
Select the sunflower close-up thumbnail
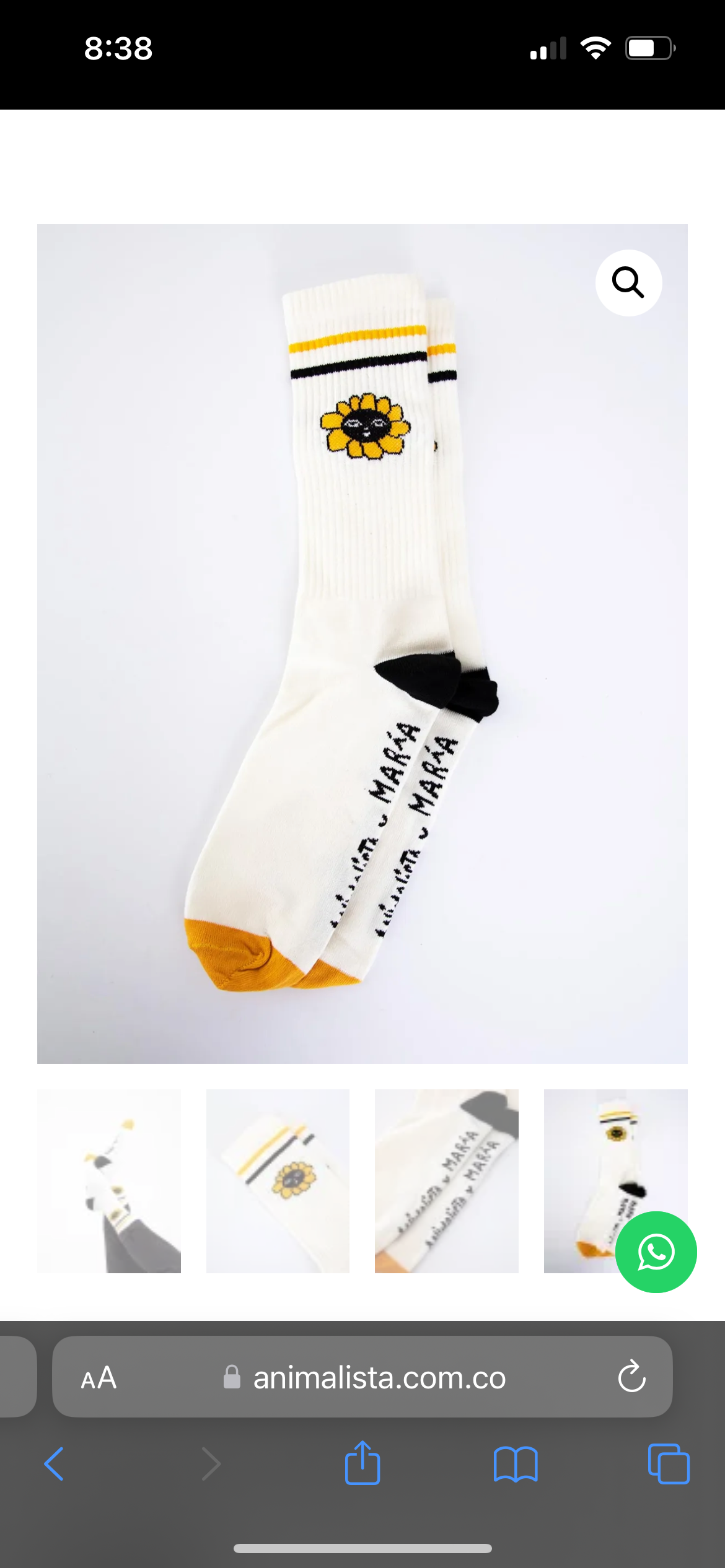278,1180
